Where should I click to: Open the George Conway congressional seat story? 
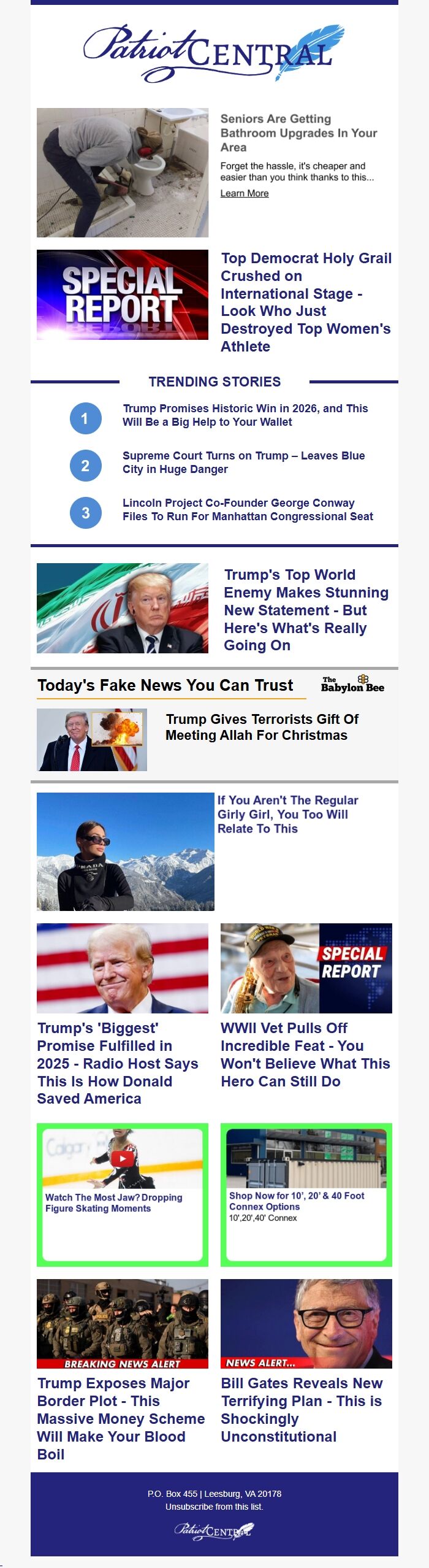tap(247, 510)
